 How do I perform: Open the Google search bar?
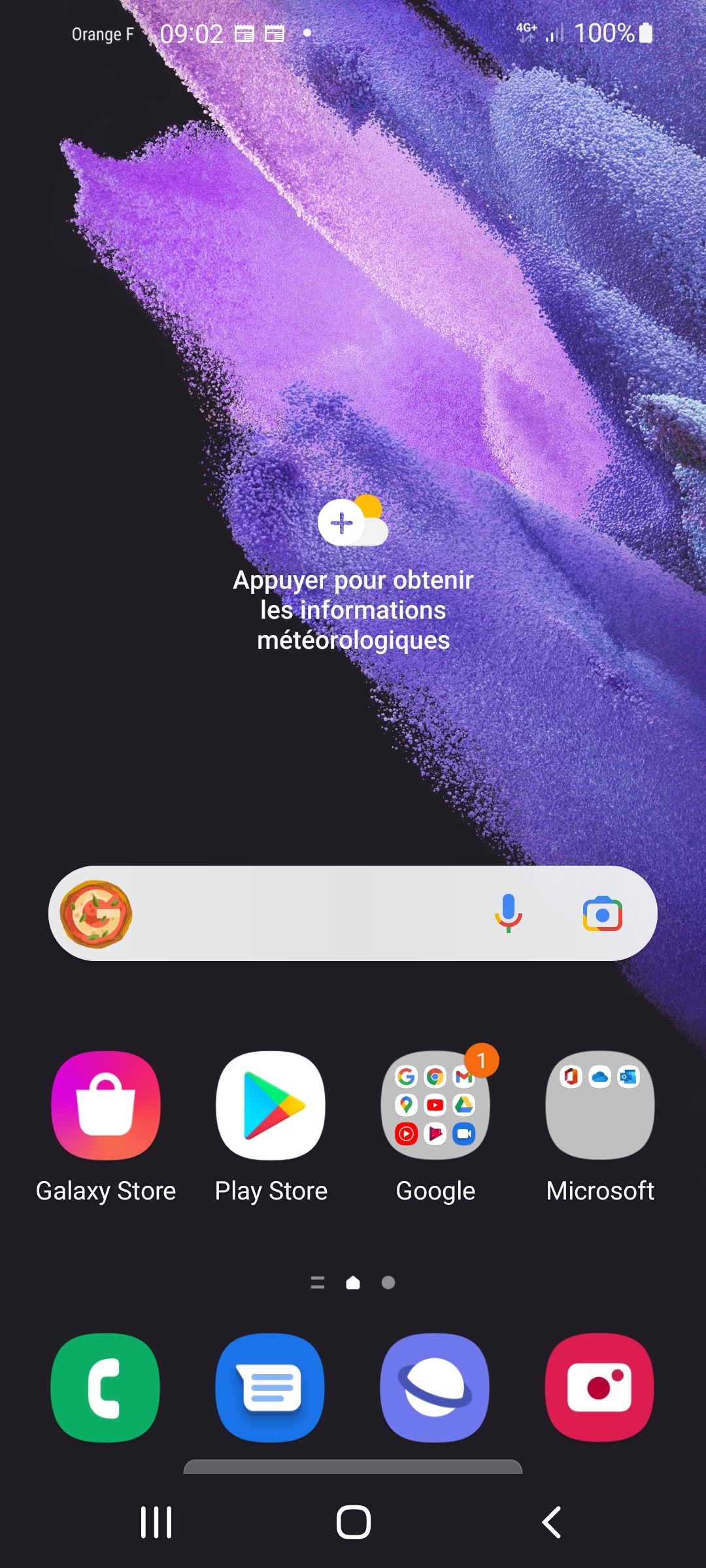(x=307, y=913)
